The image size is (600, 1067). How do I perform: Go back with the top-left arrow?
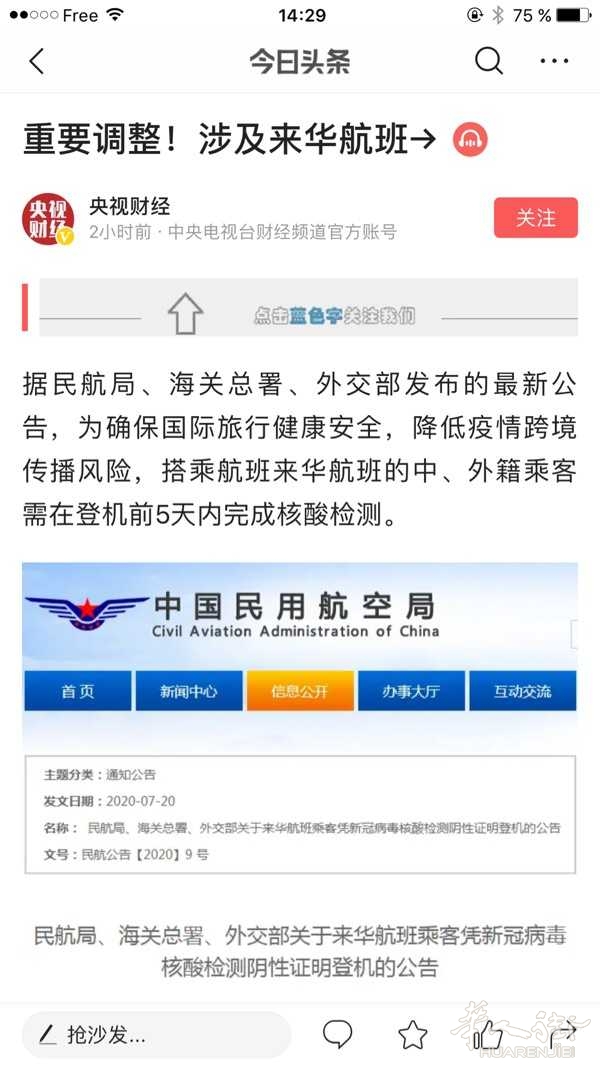pos(37,61)
